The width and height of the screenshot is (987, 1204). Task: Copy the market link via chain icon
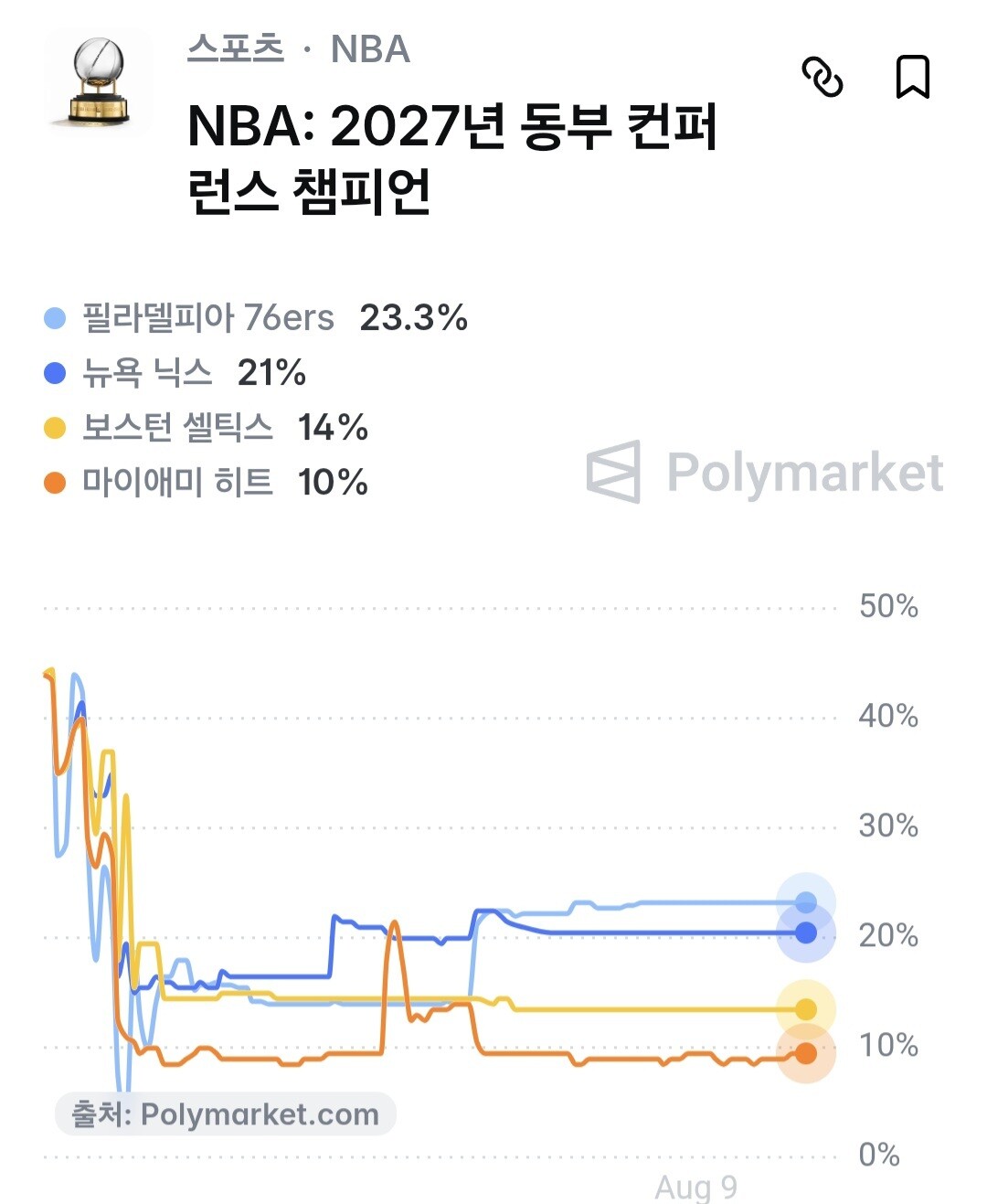point(822,77)
